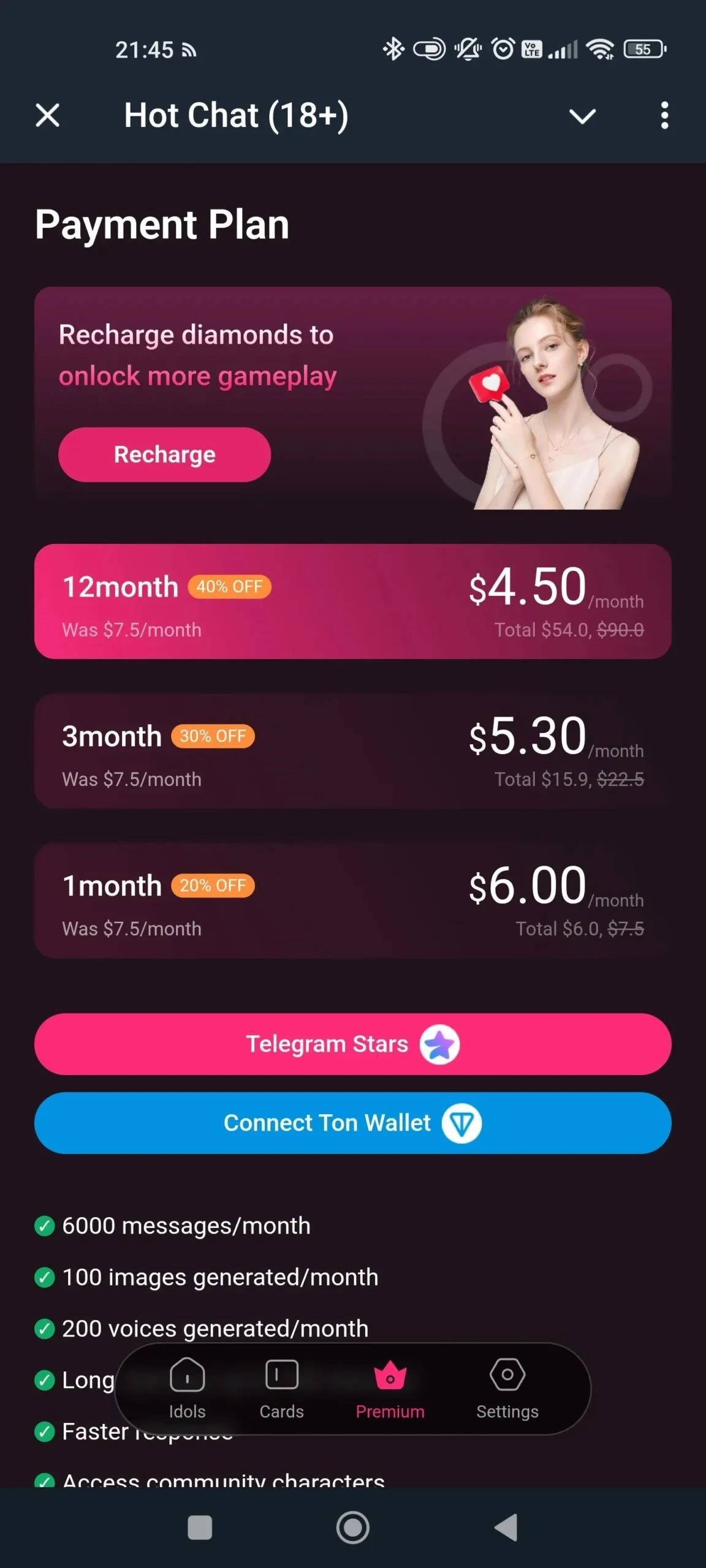
Task: Expand the dropdown chevron in header
Action: pos(582,116)
